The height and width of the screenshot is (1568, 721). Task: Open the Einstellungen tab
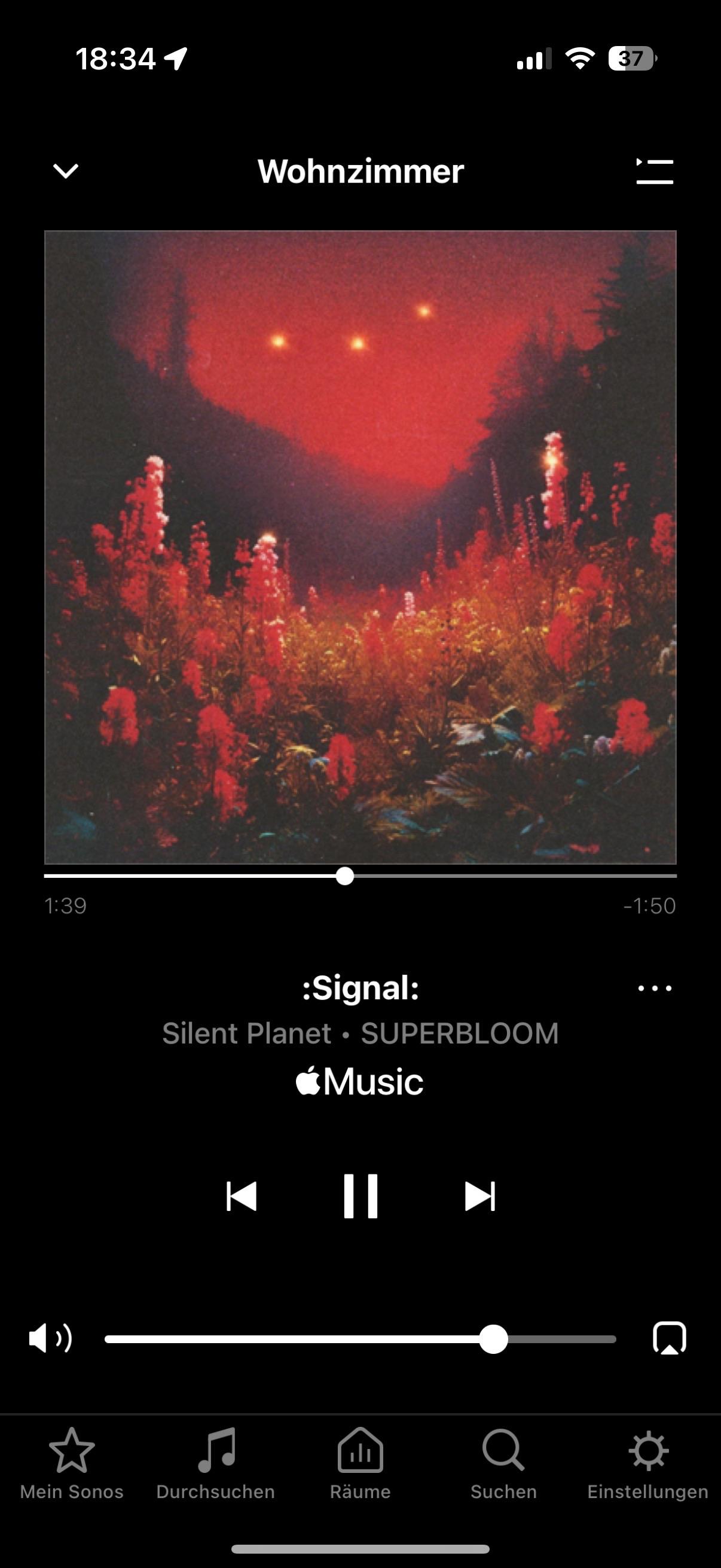(648, 1464)
